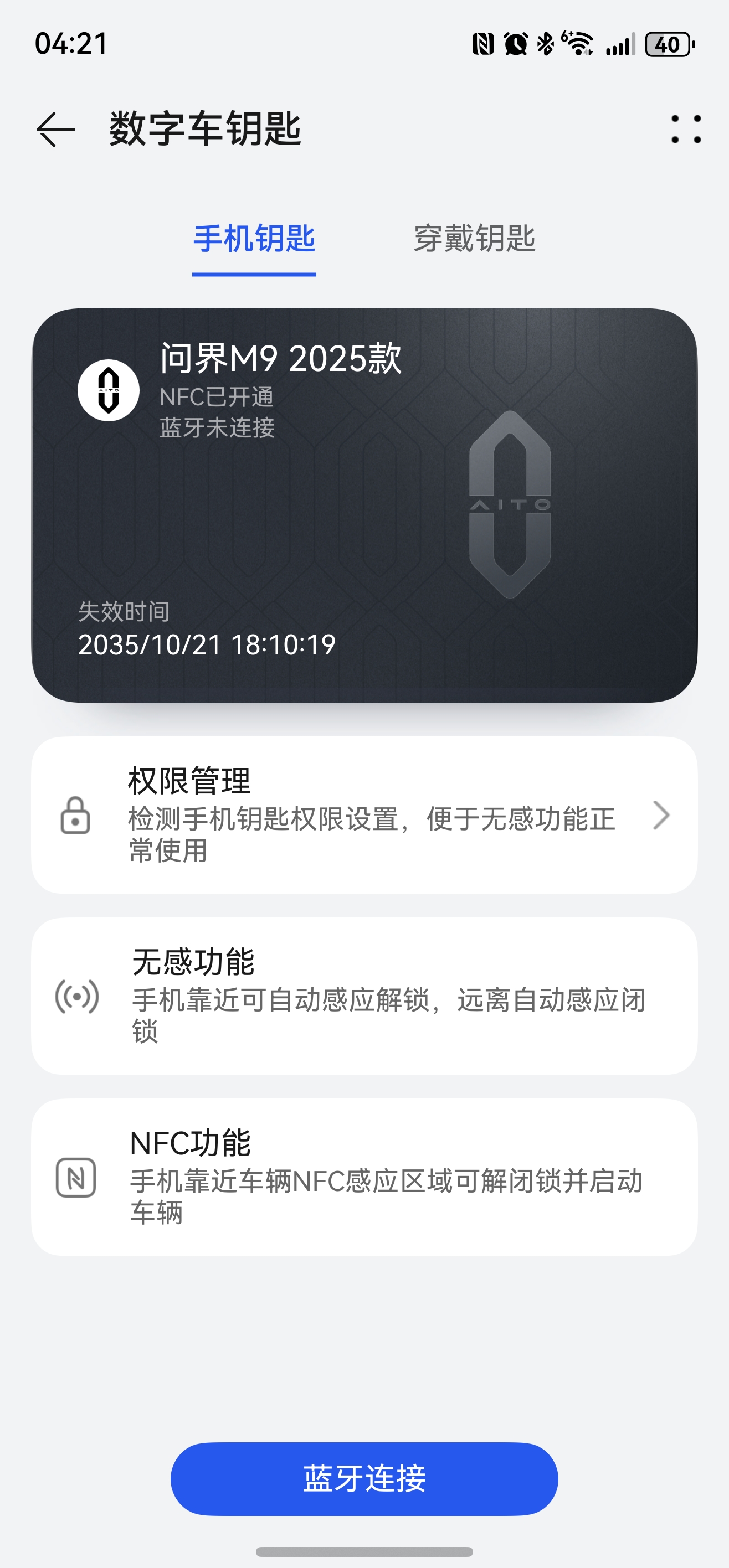729x1568 pixels.
Task: Expand 权限管理 via its right chevron
Action: coord(661,816)
